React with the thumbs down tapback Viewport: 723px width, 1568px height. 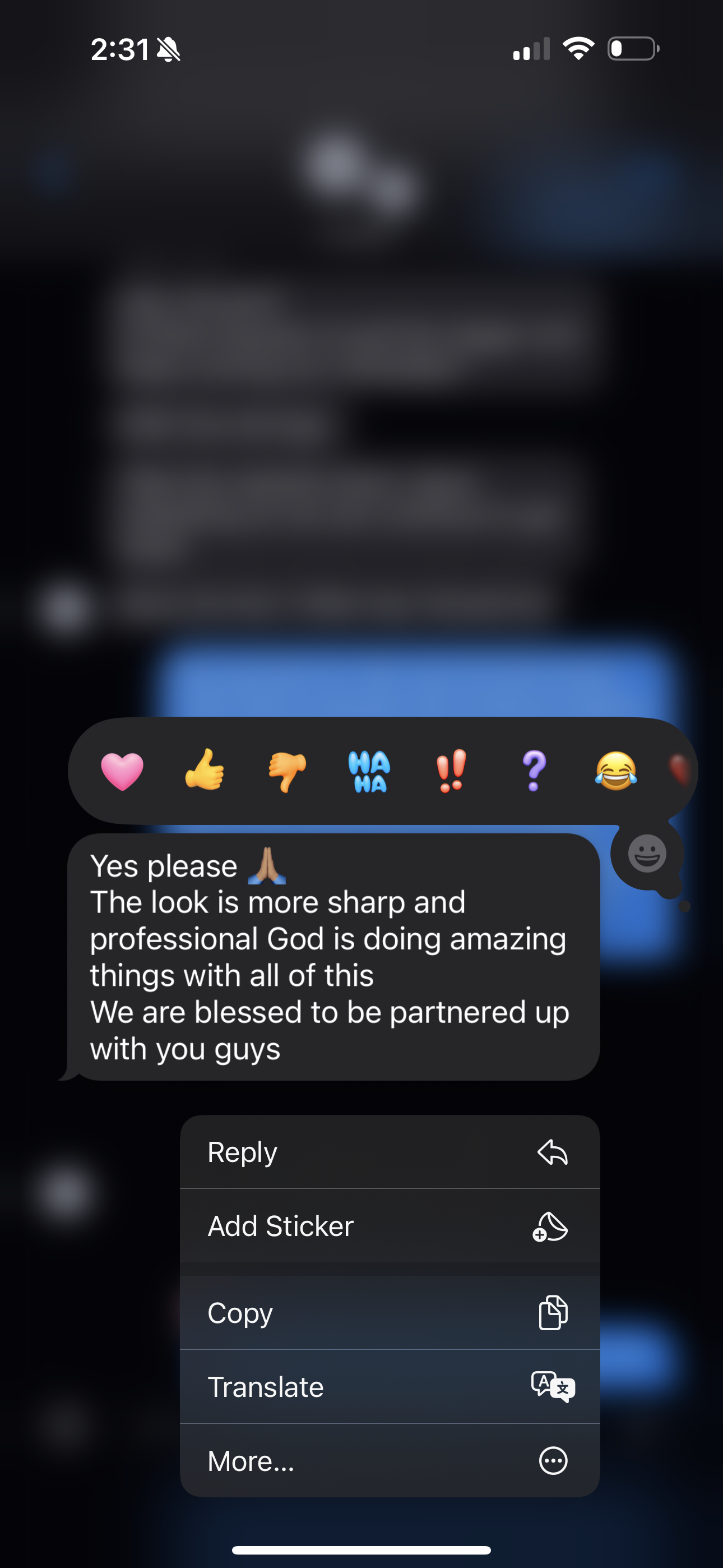[x=288, y=771]
